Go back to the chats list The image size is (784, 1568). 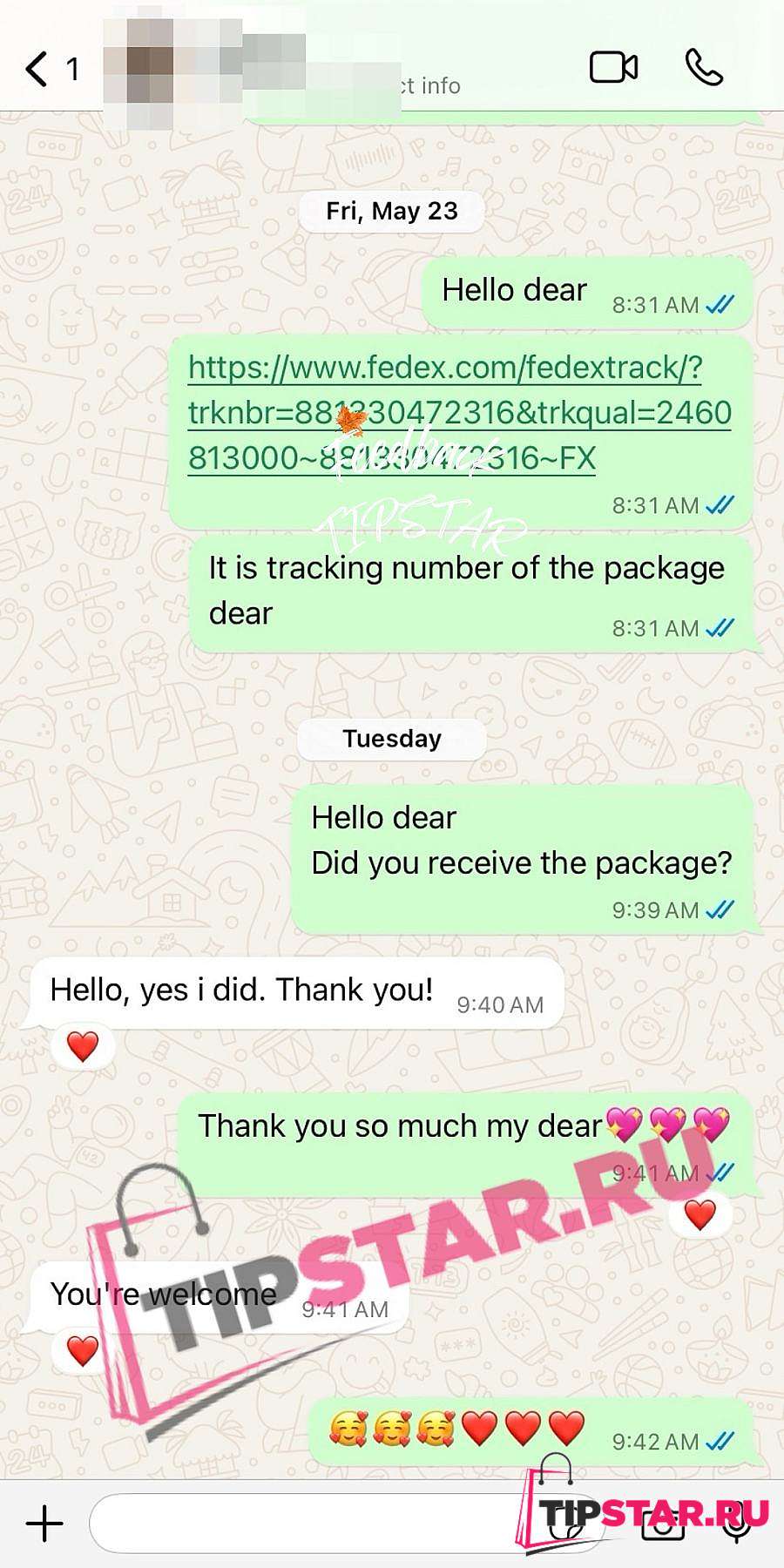(37, 68)
